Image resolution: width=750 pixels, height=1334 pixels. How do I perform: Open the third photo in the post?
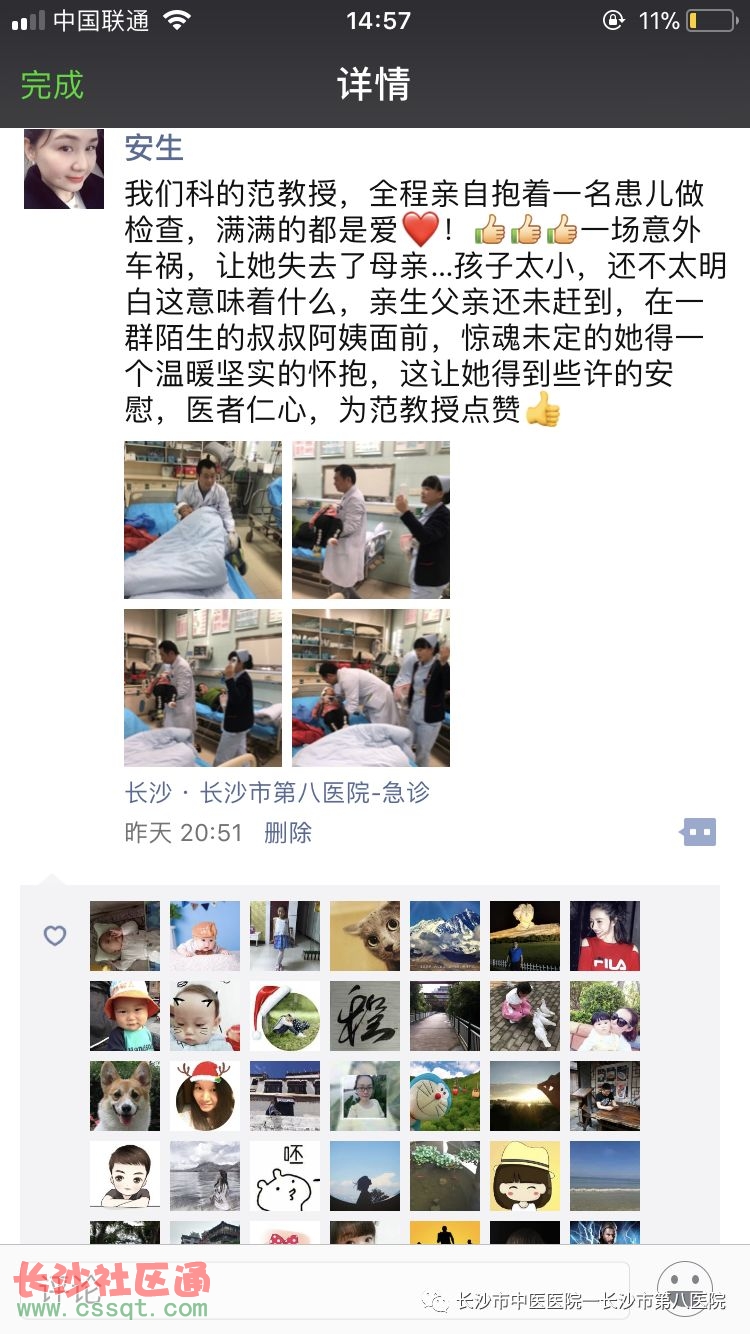tap(203, 688)
